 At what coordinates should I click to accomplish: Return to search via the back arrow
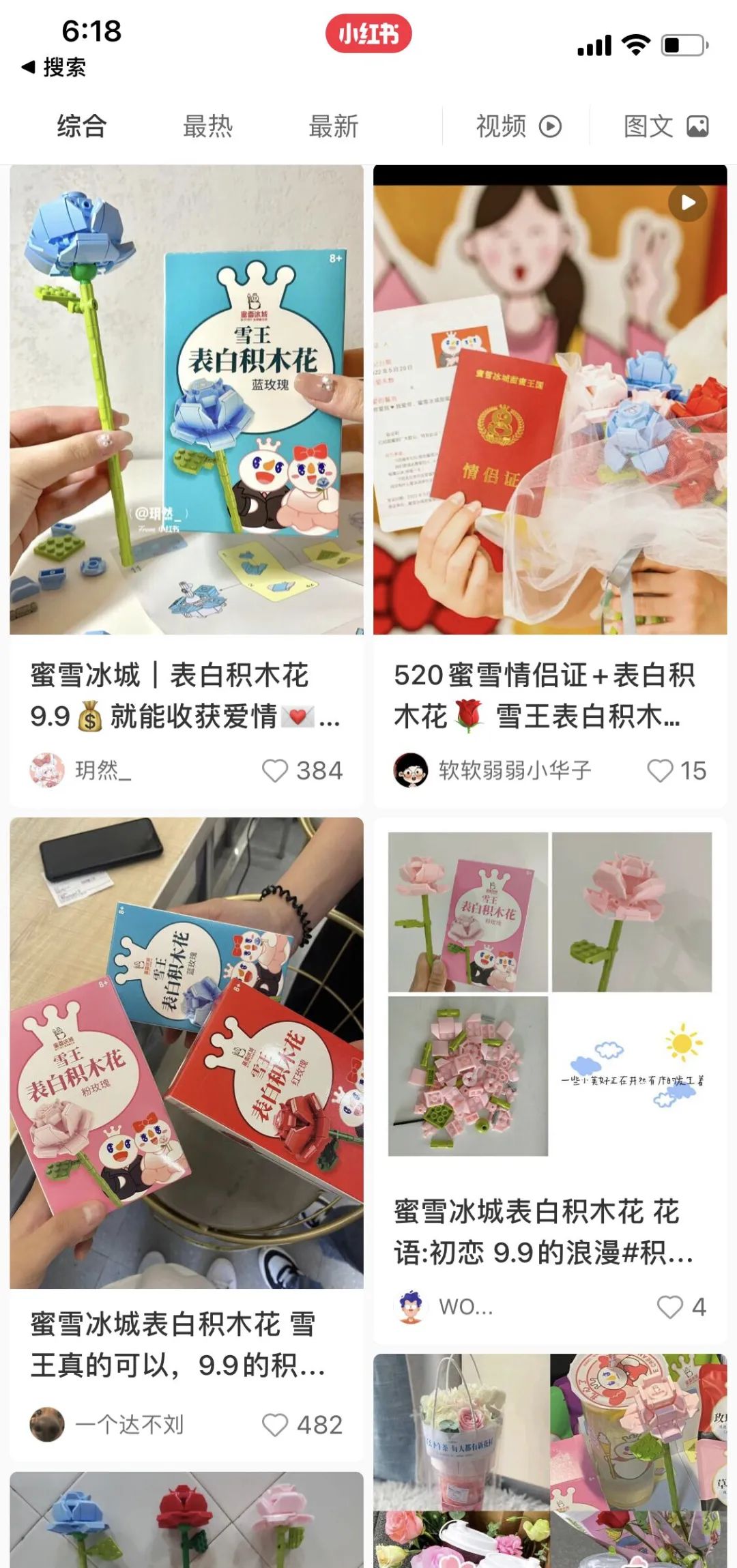(x=53, y=67)
